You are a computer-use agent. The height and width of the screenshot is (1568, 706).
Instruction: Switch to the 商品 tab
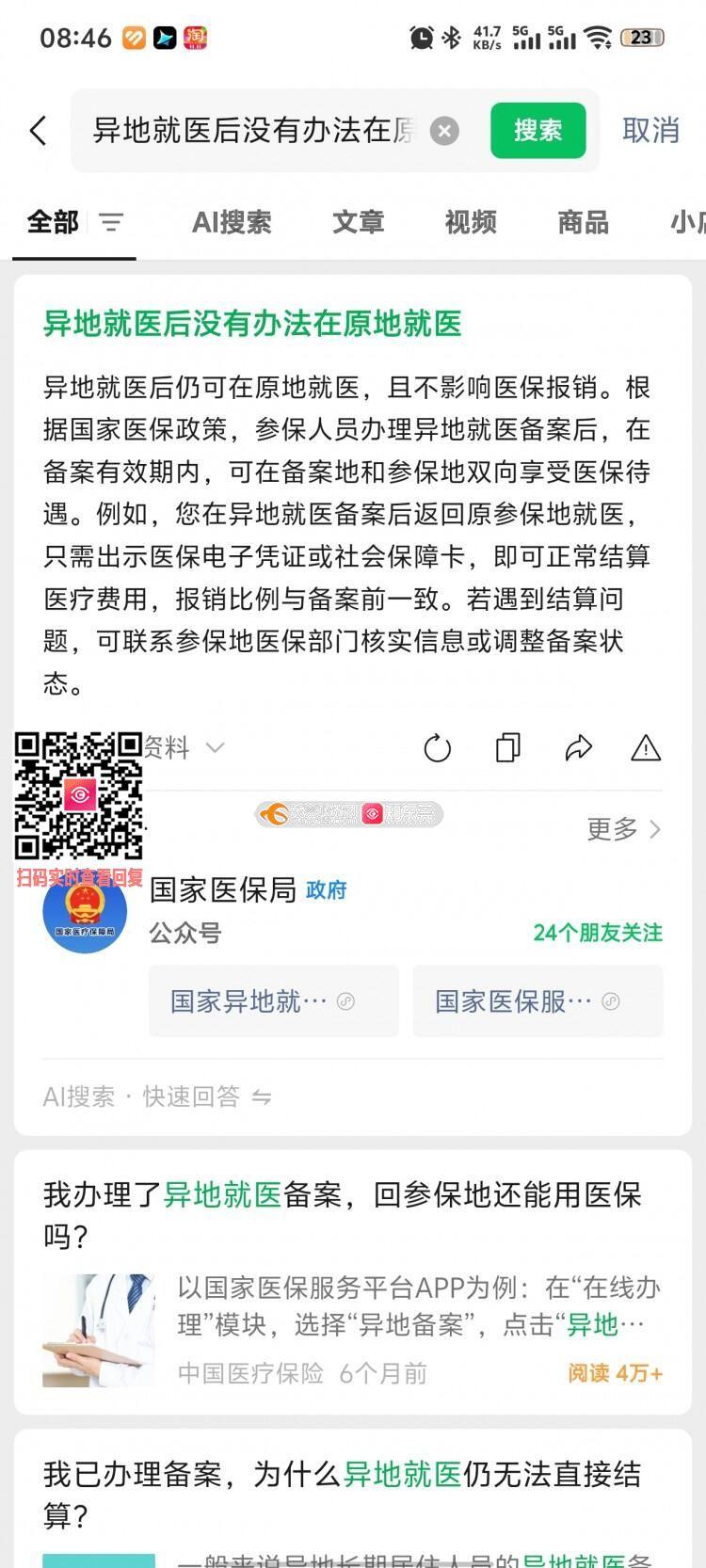[x=583, y=223]
